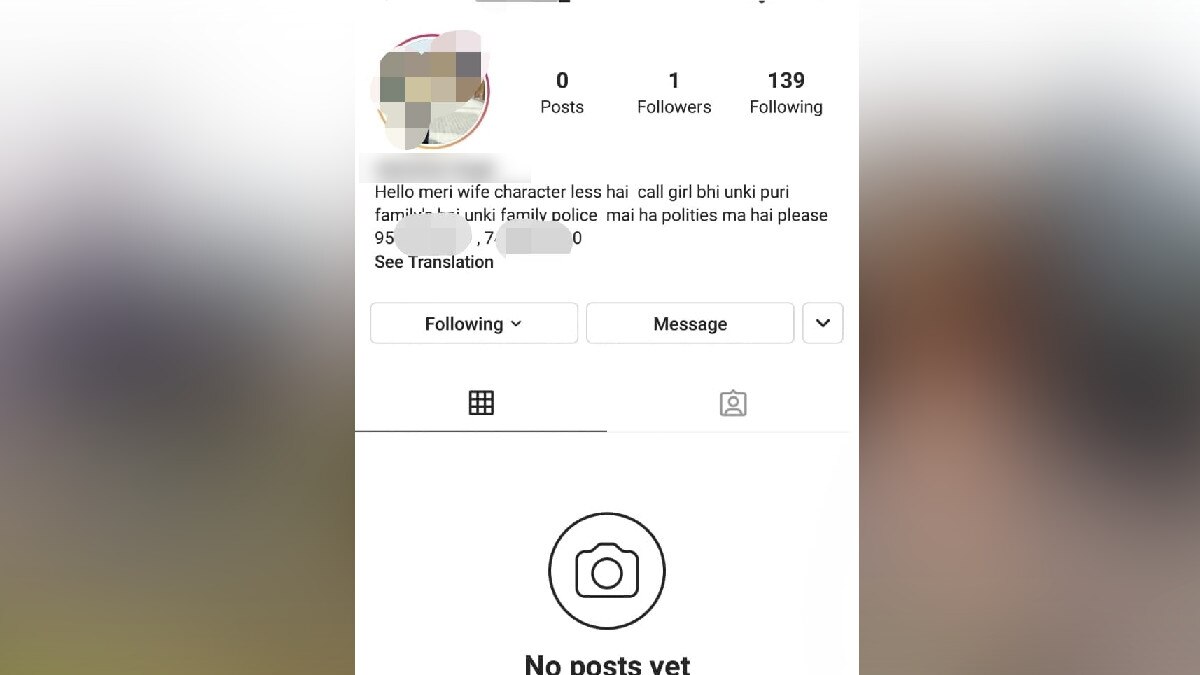1200x675 pixels.
Task: Open the profile picture story
Action: 432,92
